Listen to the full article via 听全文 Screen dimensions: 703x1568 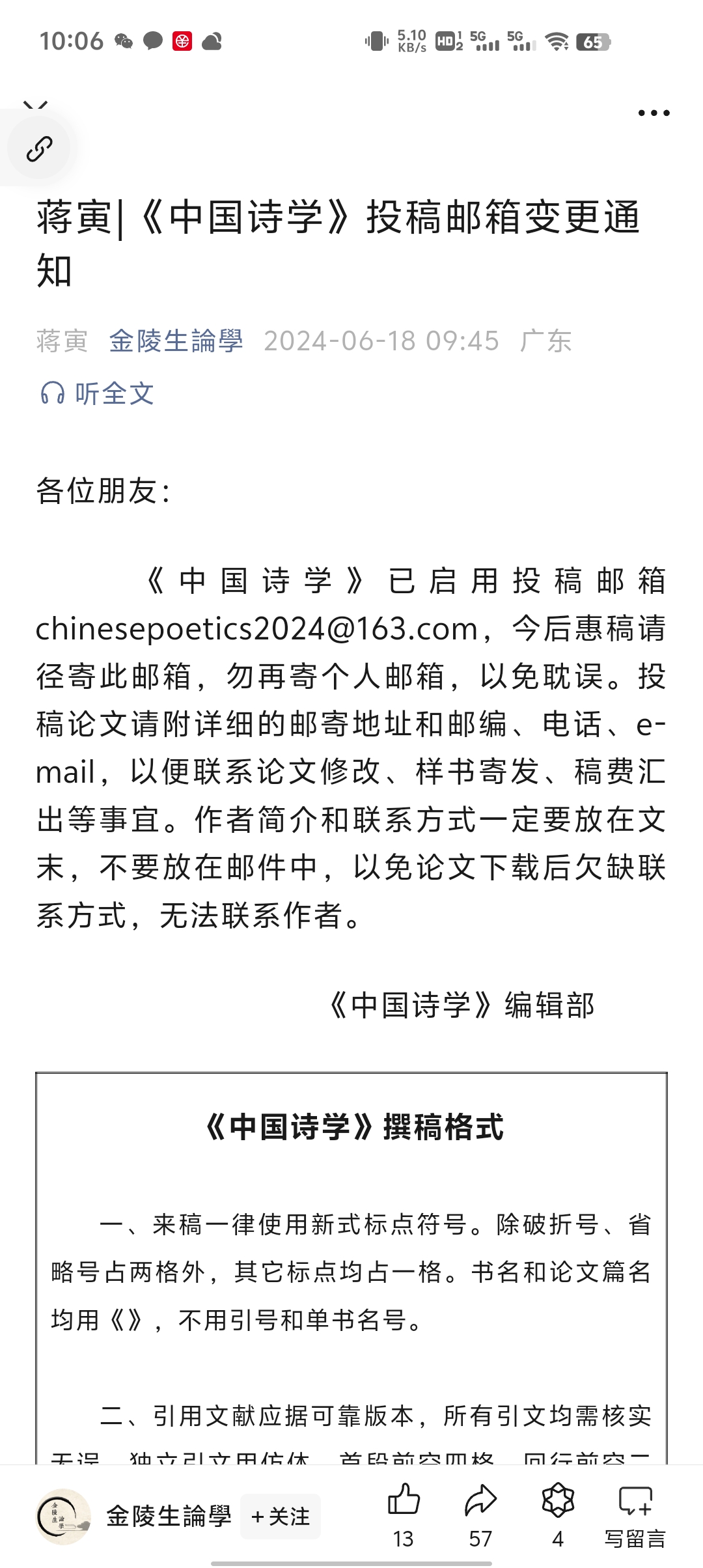(98, 393)
